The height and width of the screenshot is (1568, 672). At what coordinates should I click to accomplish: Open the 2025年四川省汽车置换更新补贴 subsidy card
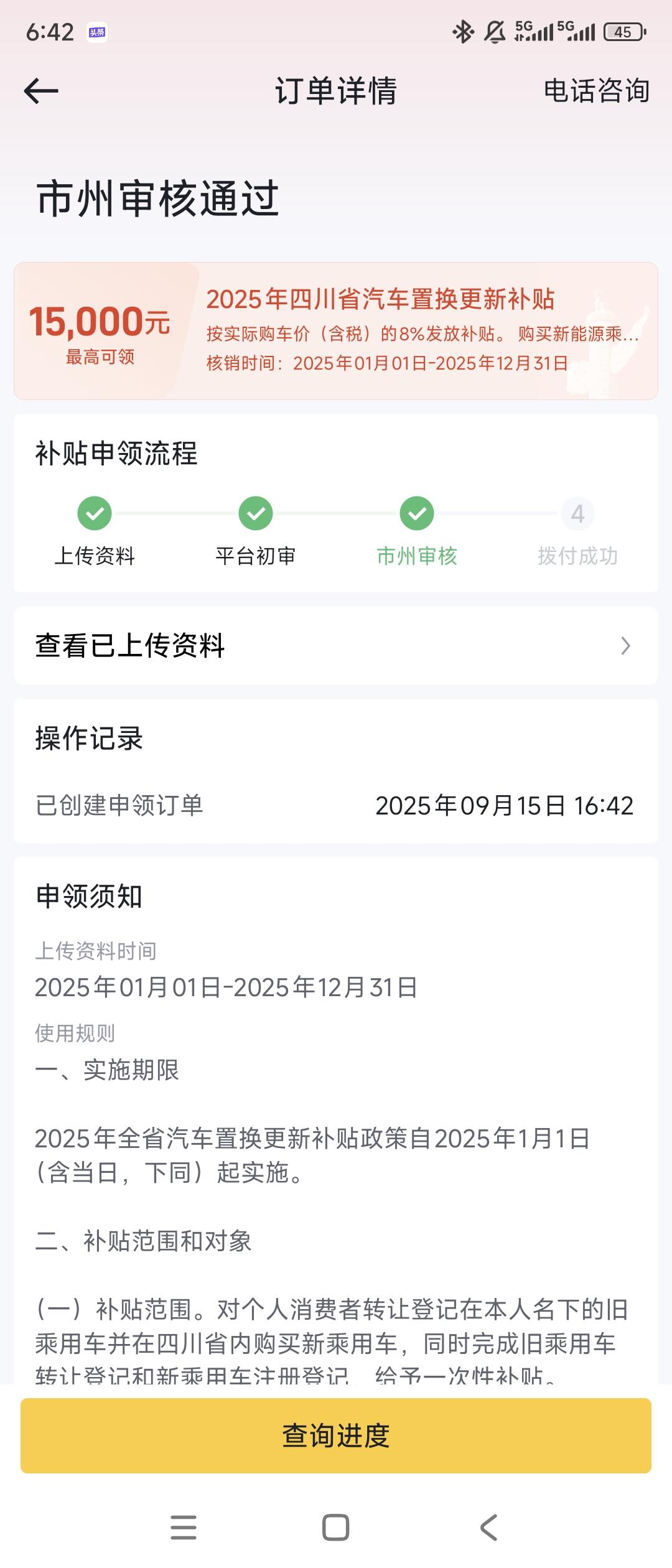pos(336,331)
